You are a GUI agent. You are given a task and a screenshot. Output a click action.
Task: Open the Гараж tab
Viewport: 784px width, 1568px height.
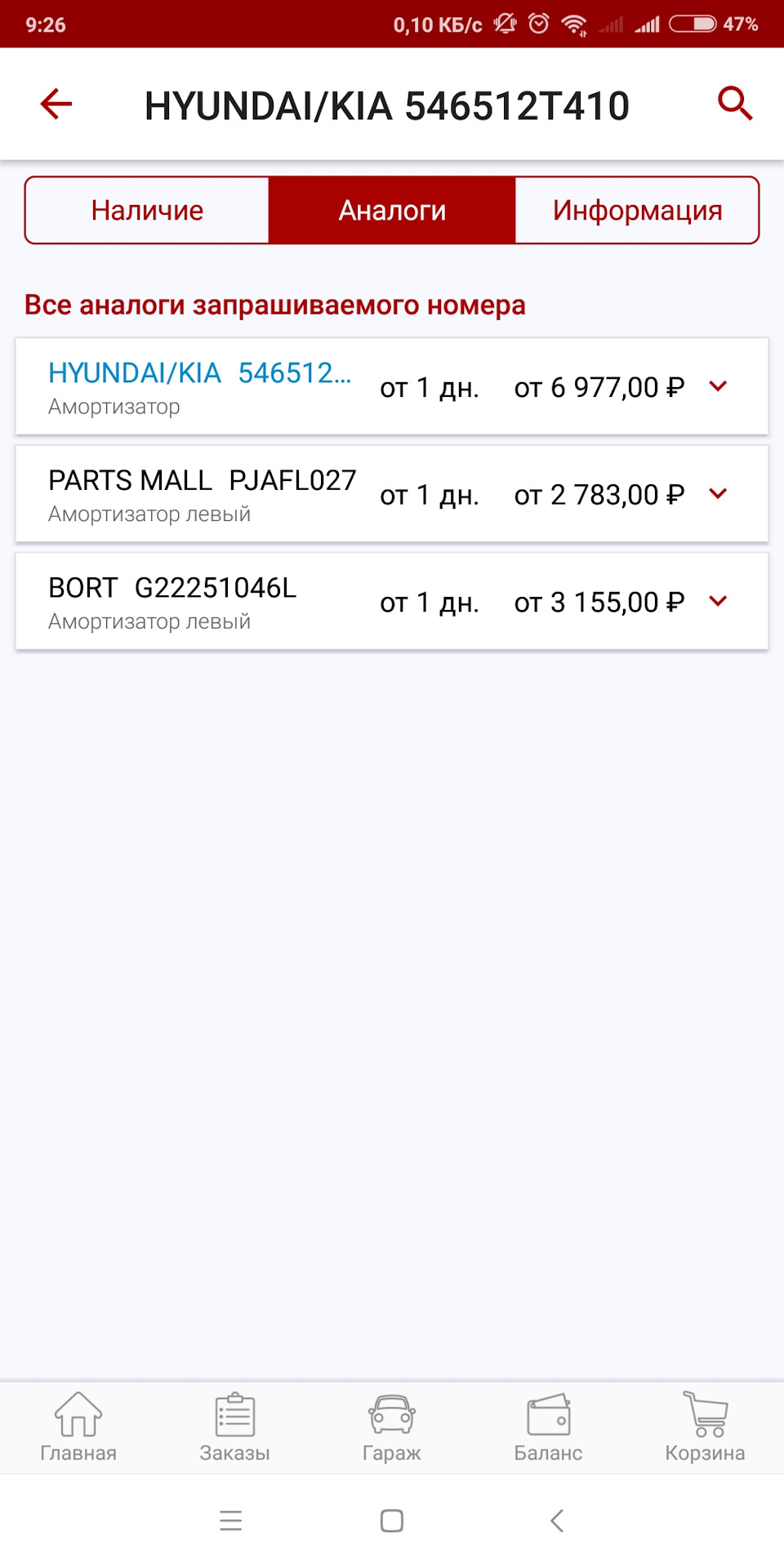tap(392, 1428)
